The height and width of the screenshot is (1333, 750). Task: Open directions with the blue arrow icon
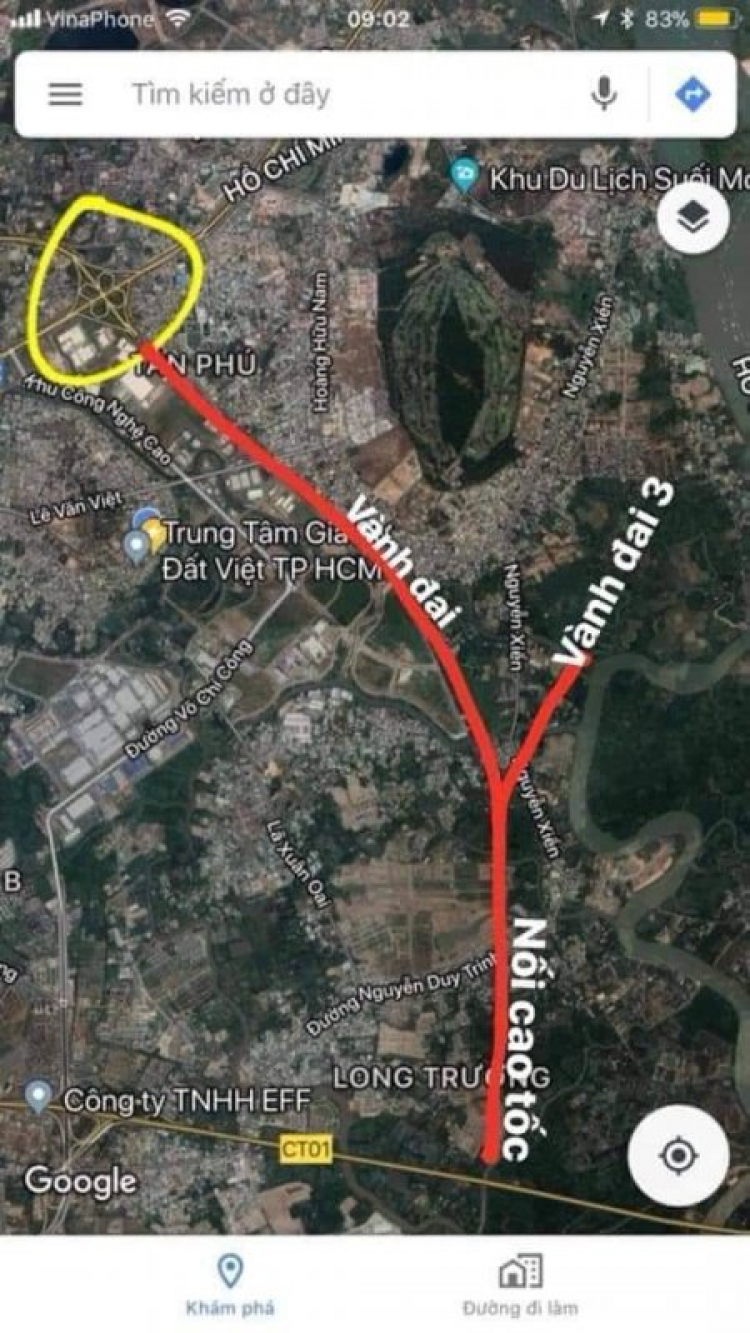pos(692,94)
